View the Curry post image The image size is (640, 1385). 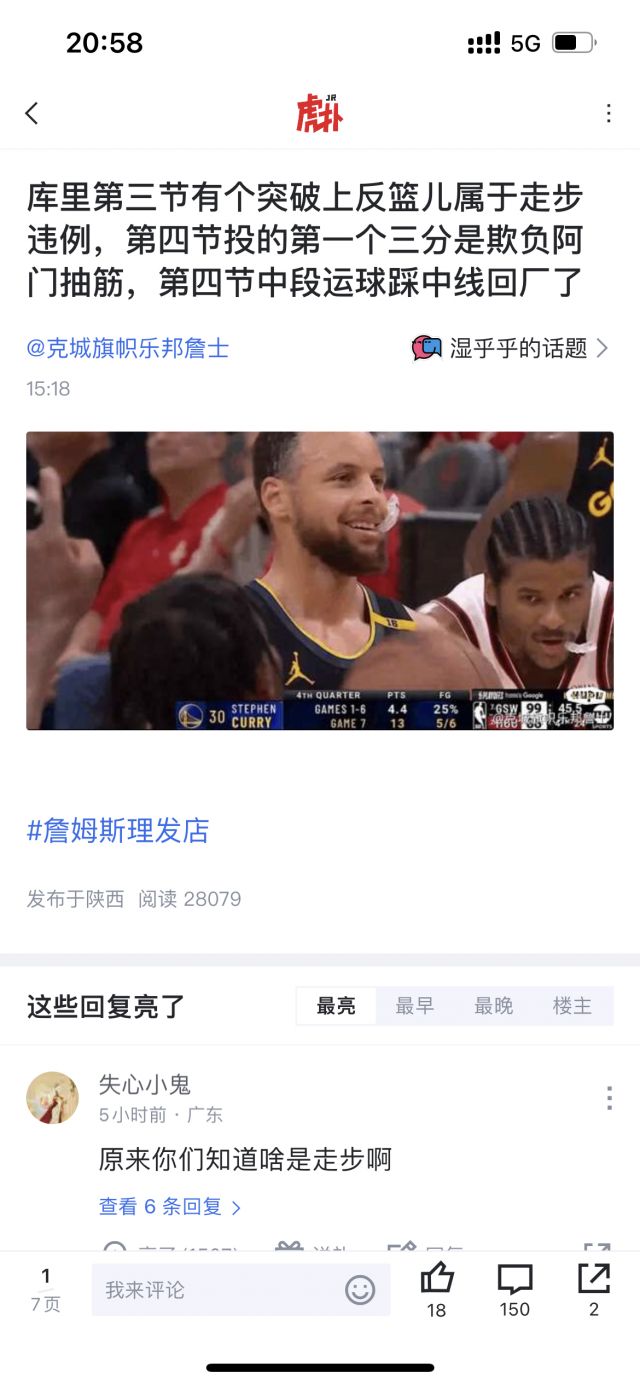[x=320, y=580]
